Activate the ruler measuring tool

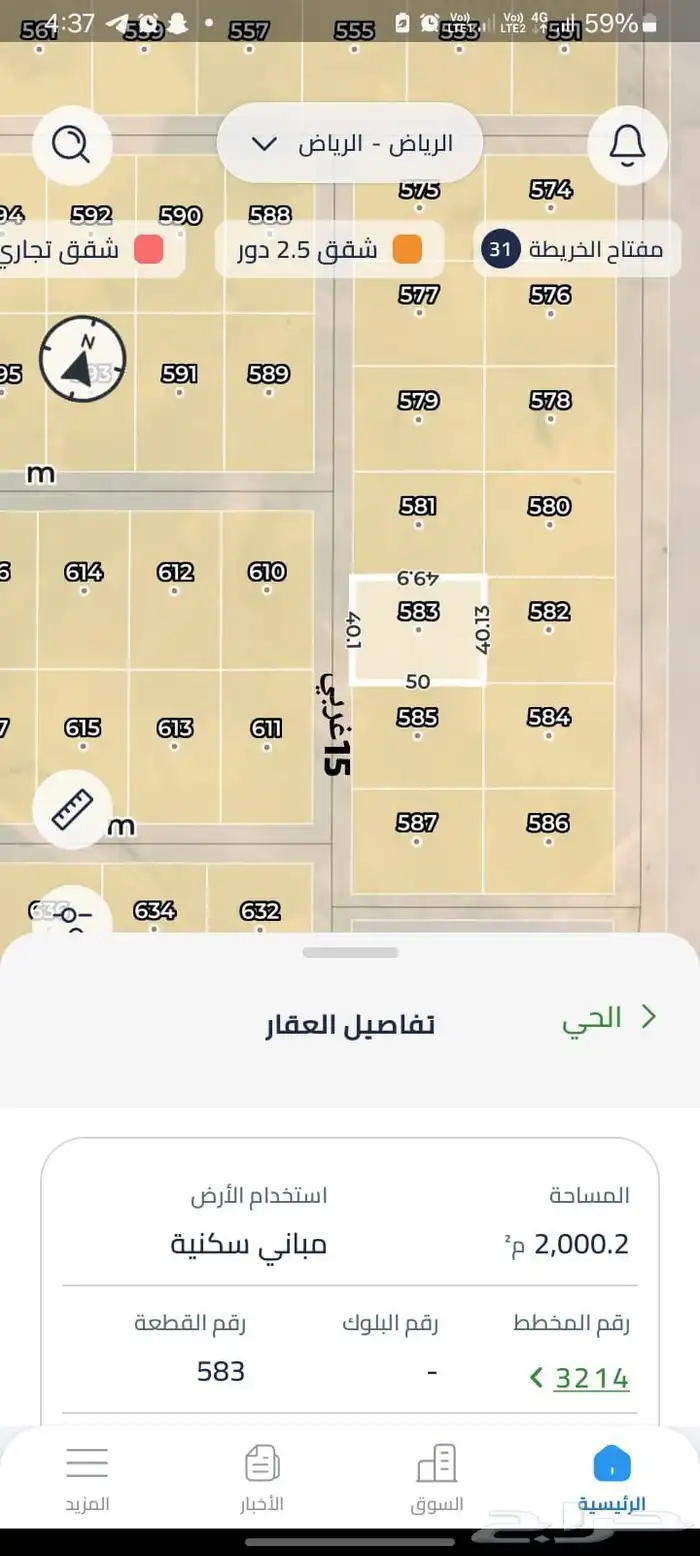pyautogui.click(x=71, y=809)
